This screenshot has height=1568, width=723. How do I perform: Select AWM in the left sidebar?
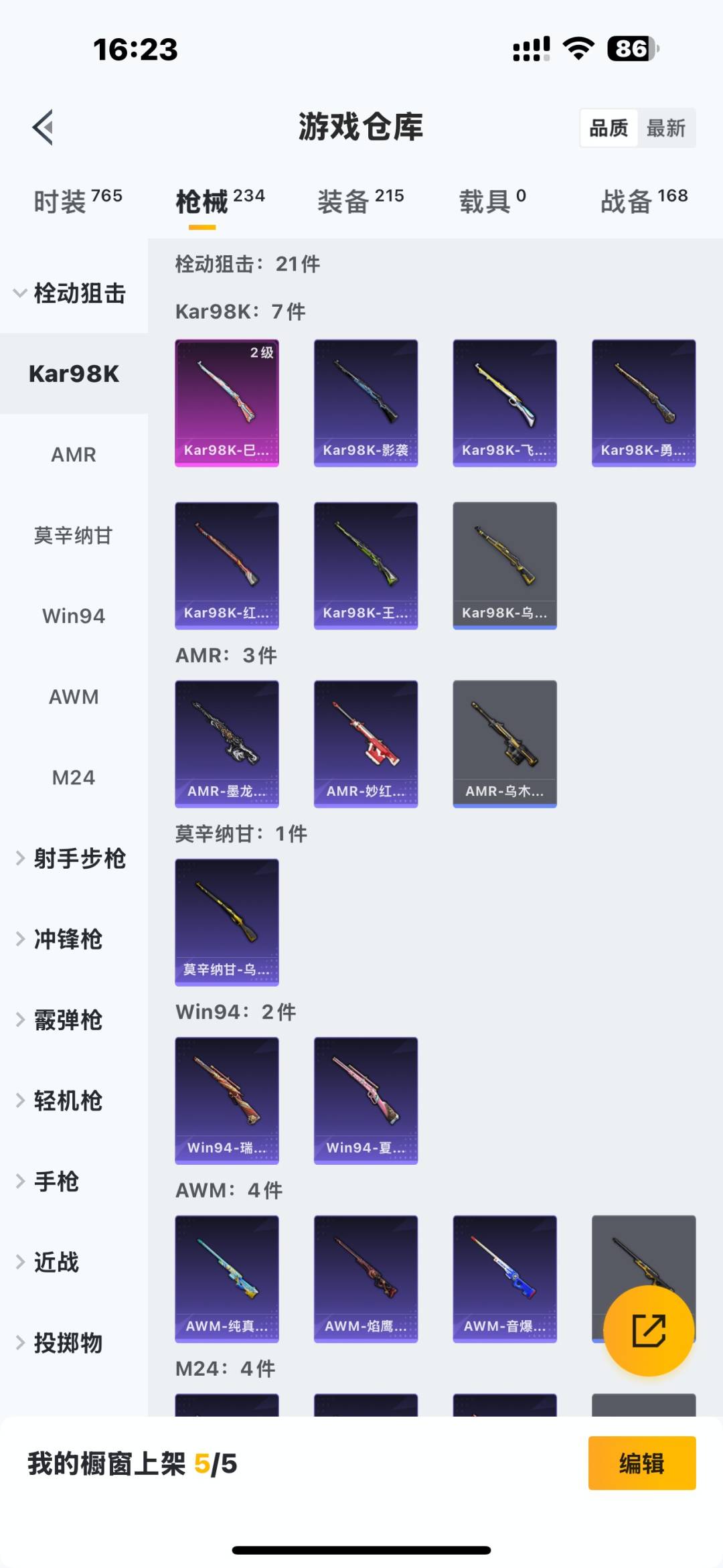click(x=74, y=696)
